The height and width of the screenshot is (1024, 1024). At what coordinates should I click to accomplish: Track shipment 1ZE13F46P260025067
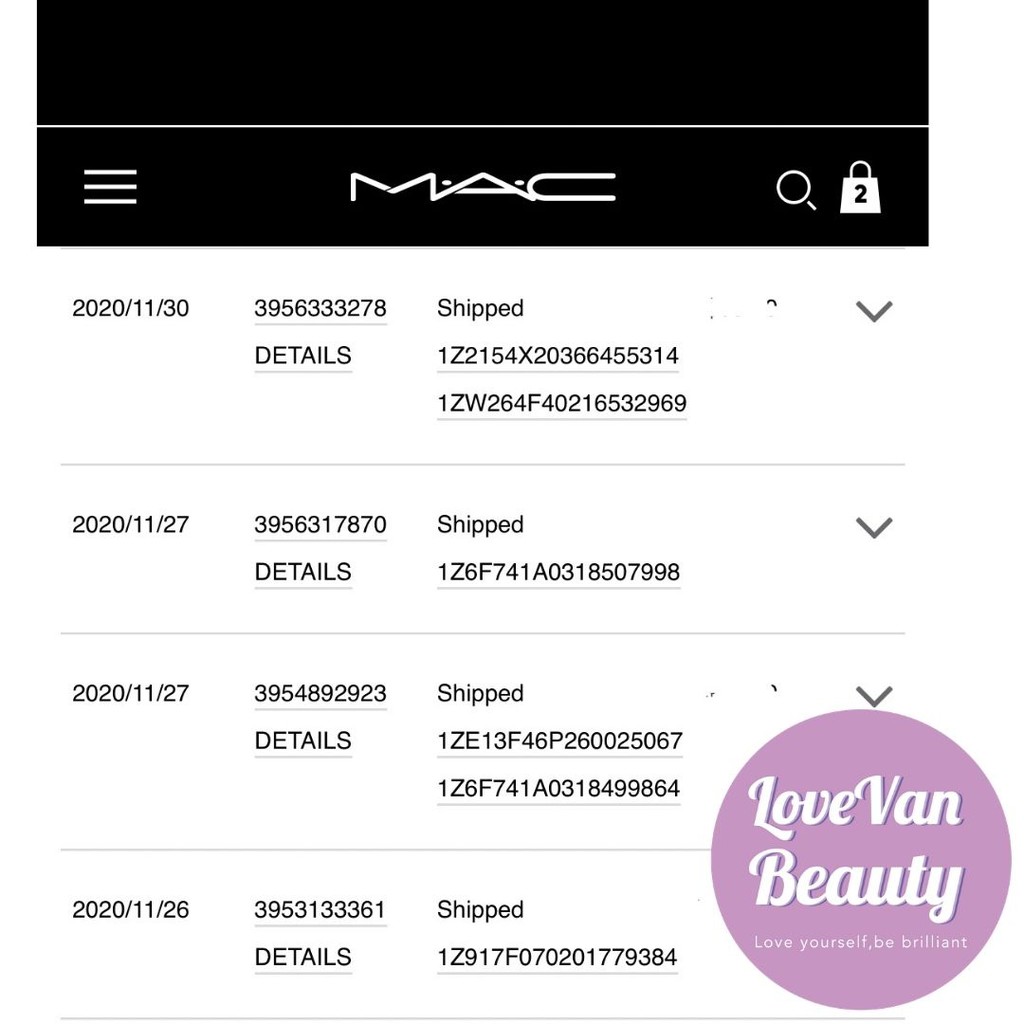tap(560, 741)
